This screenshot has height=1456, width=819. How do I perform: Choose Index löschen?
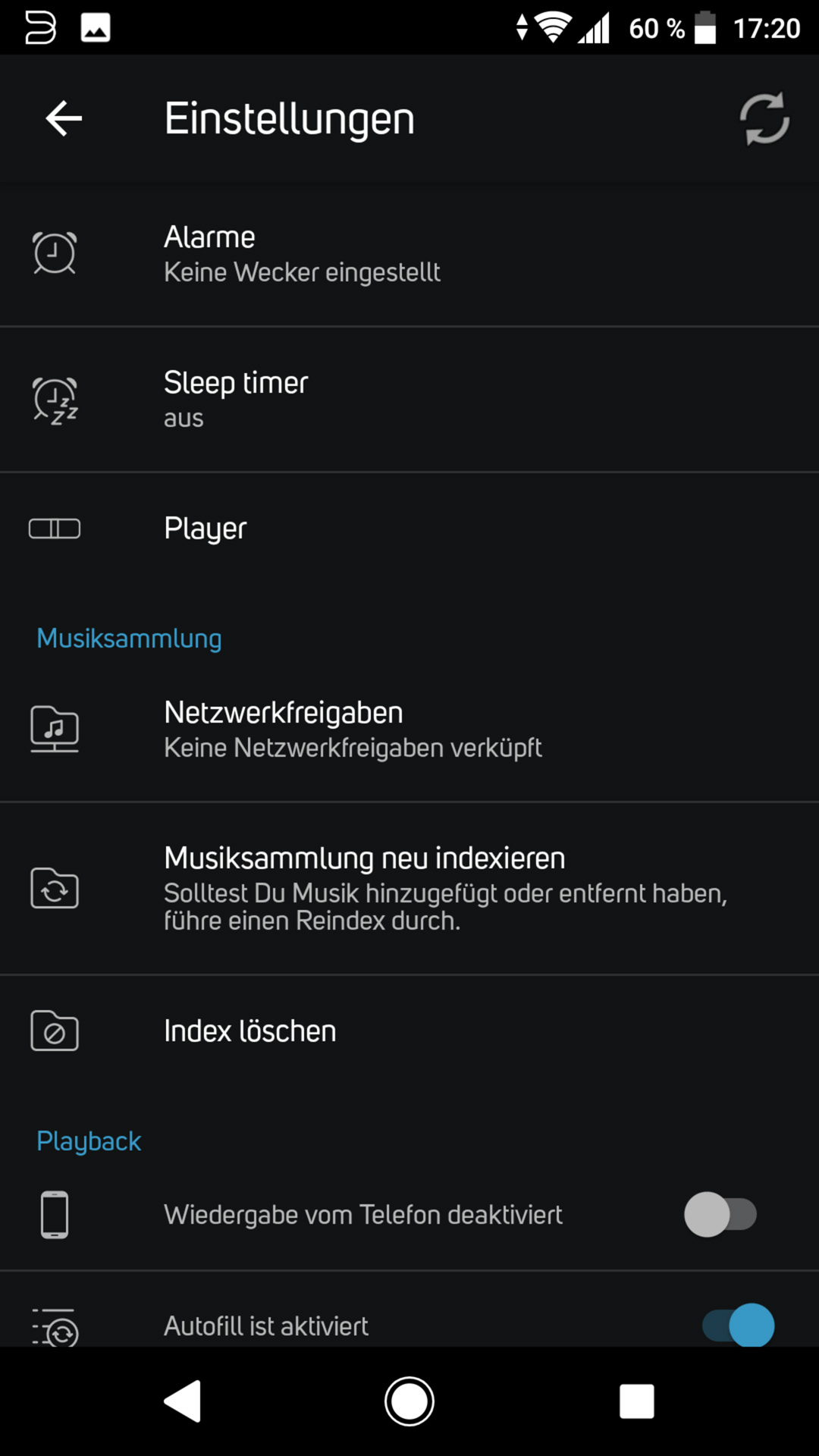coord(409,1031)
